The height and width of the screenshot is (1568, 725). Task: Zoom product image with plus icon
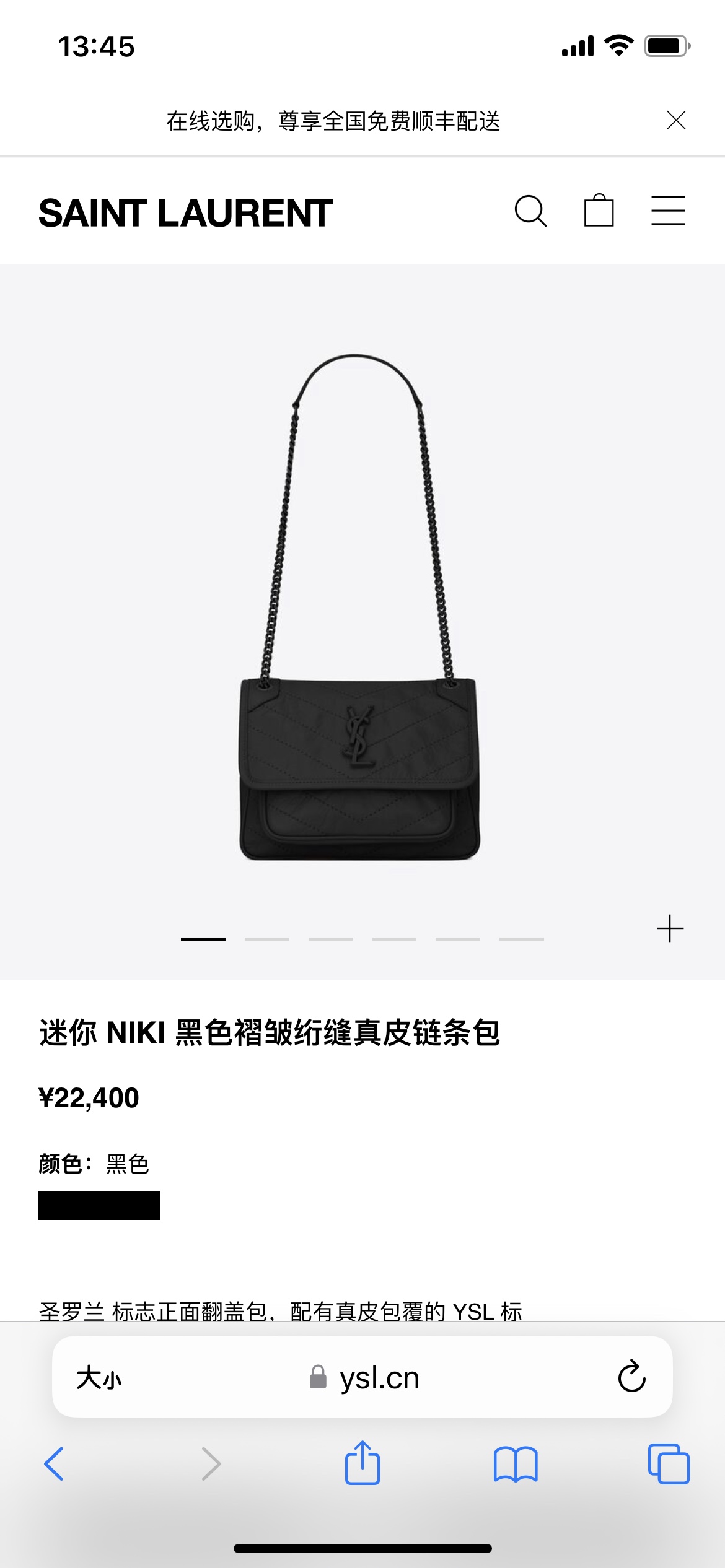[670, 928]
